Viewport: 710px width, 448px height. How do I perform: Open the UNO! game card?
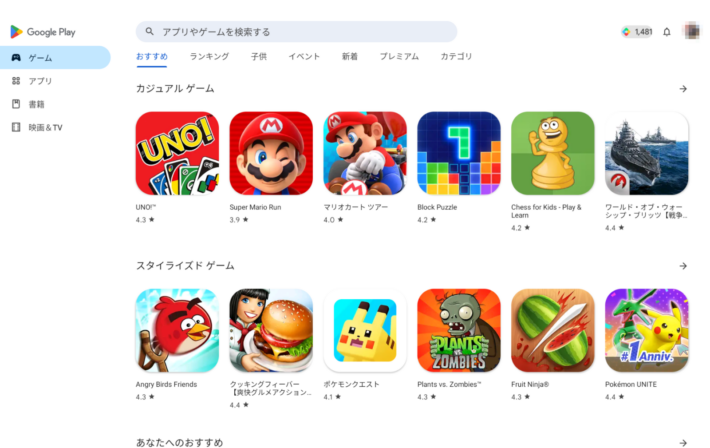click(x=177, y=153)
